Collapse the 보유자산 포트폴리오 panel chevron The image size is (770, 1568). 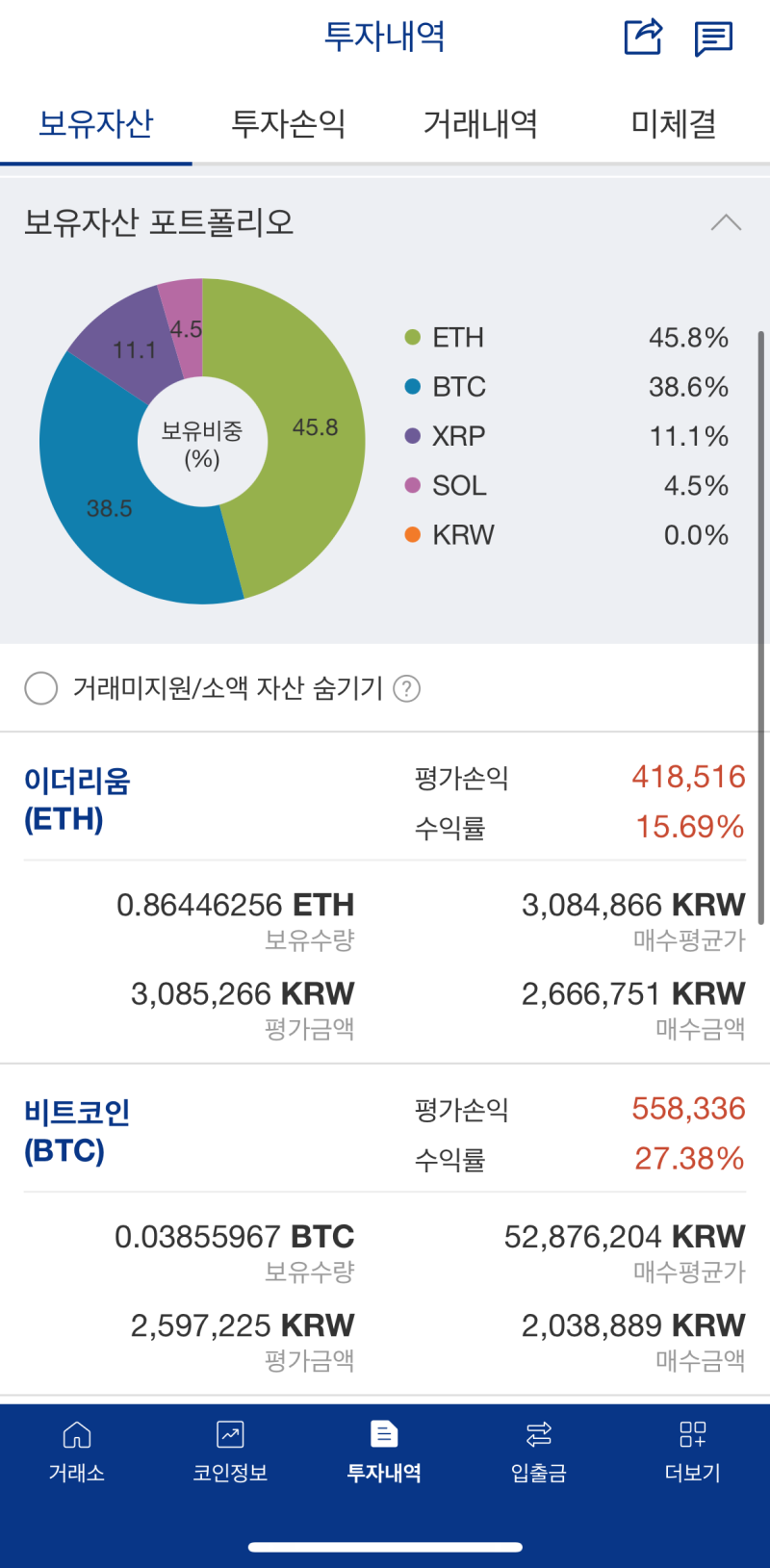click(x=728, y=222)
